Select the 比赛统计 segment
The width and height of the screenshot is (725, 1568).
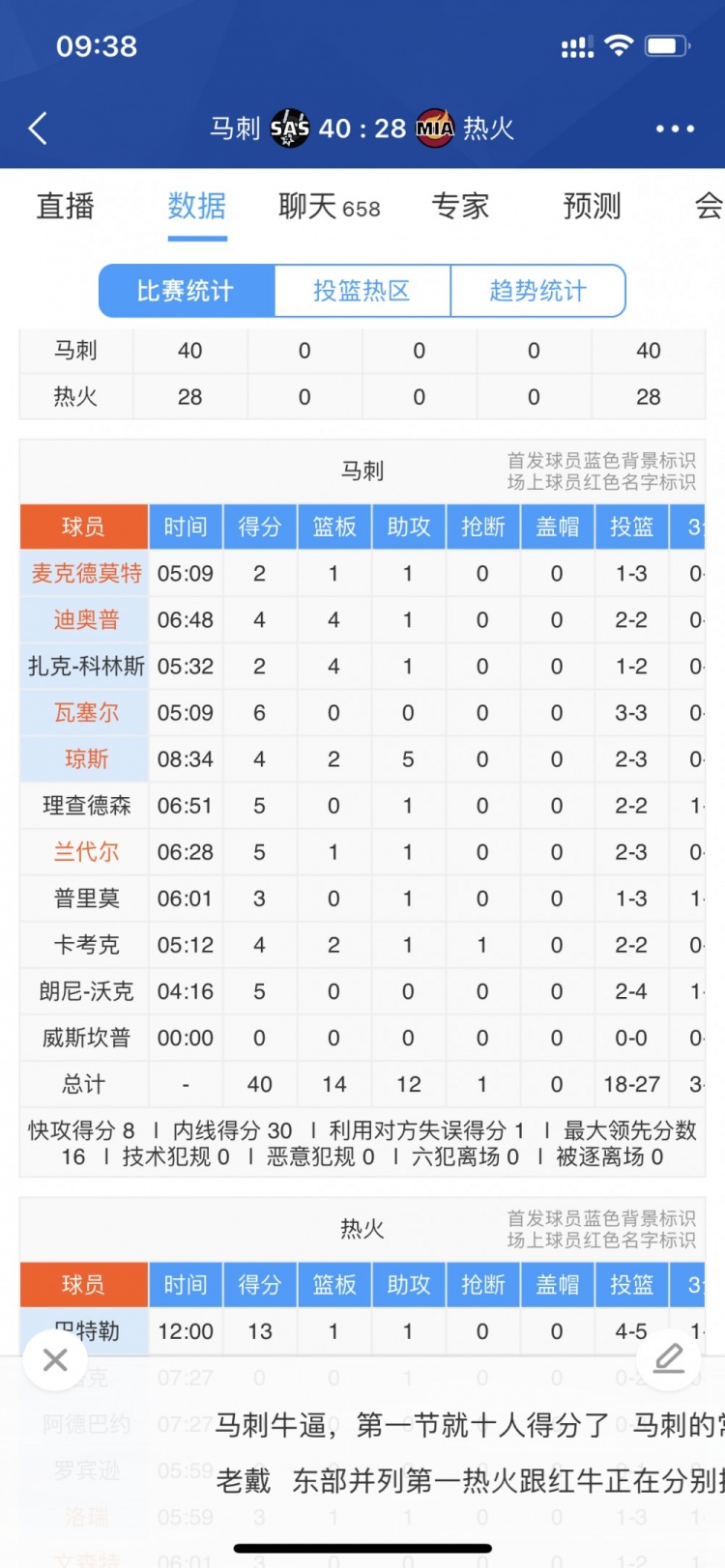click(187, 291)
